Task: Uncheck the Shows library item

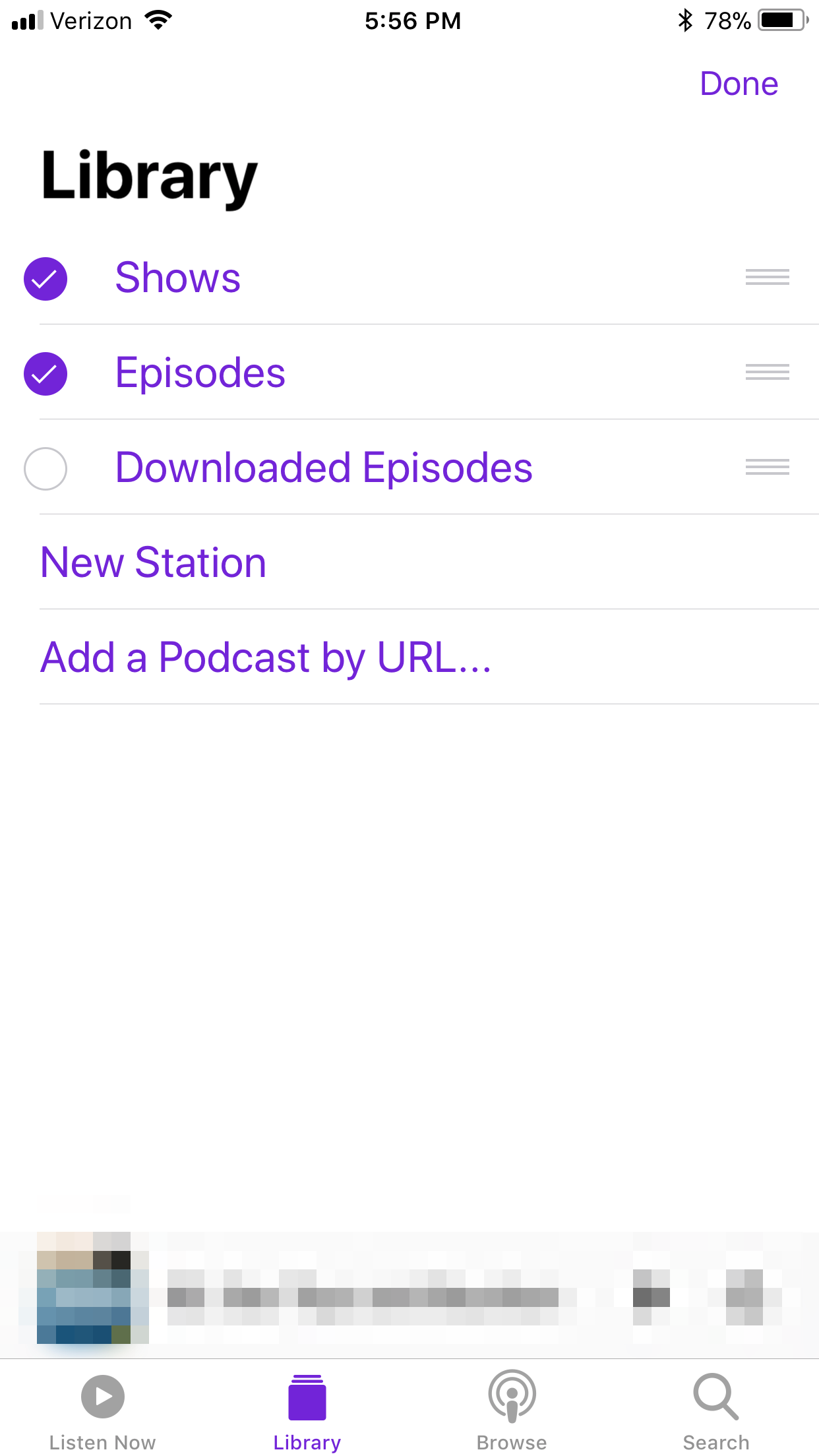Action: 45,279
